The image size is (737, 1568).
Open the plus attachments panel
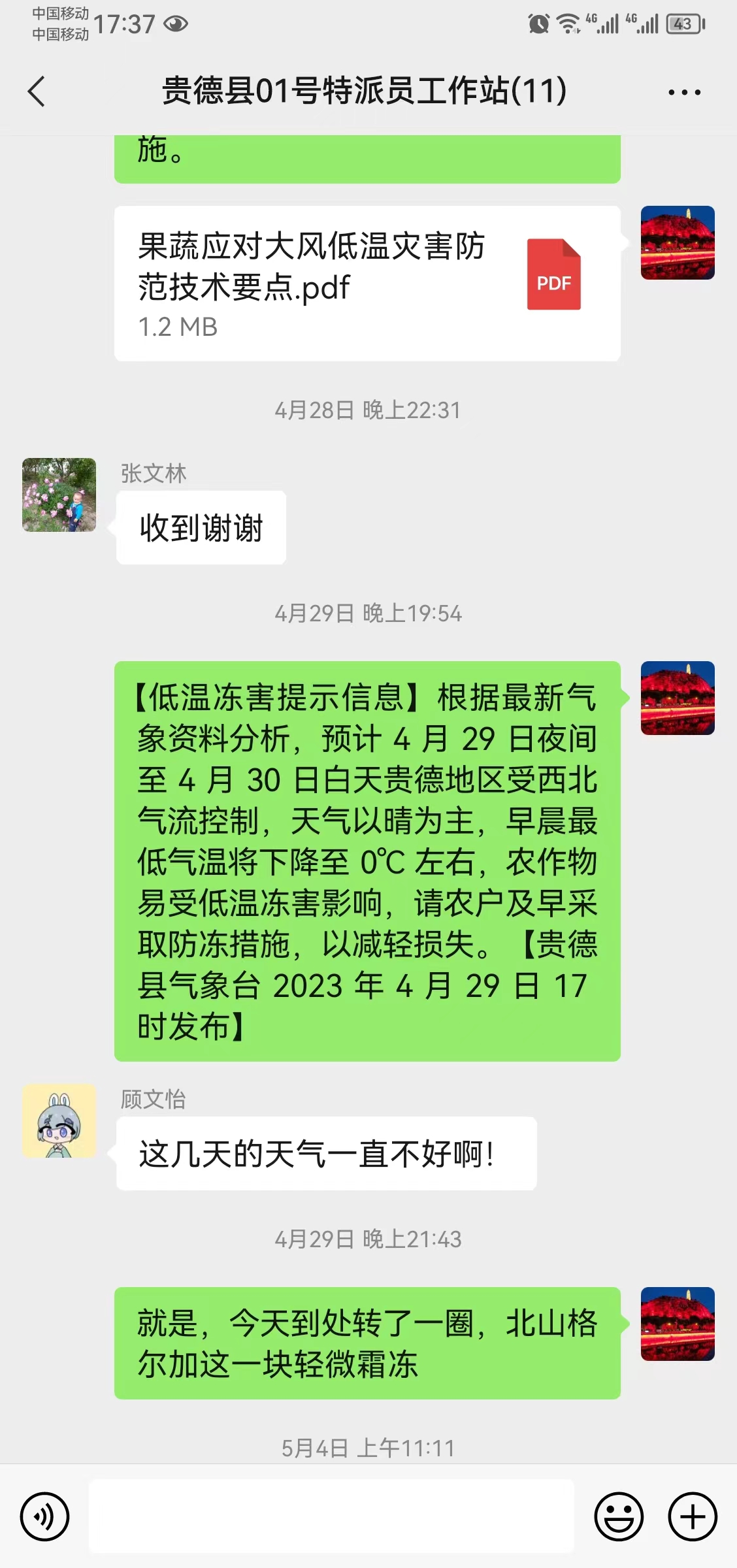pos(693,1516)
